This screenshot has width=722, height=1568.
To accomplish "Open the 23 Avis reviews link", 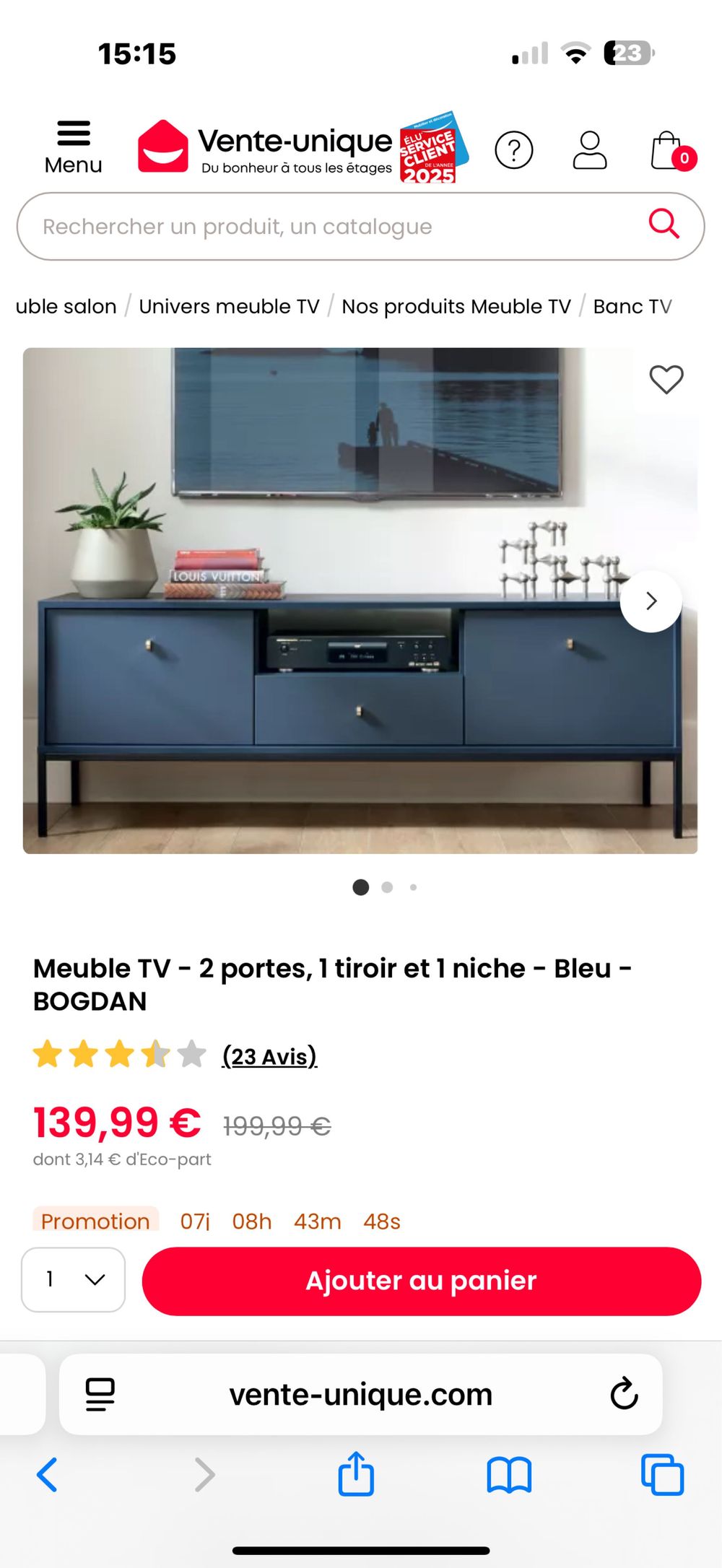I will [x=269, y=1056].
